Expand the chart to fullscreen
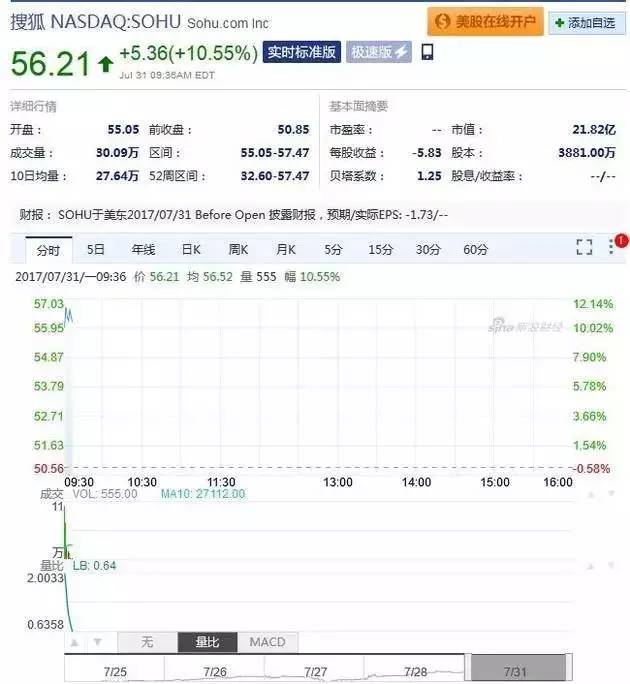 click(x=584, y=247)
